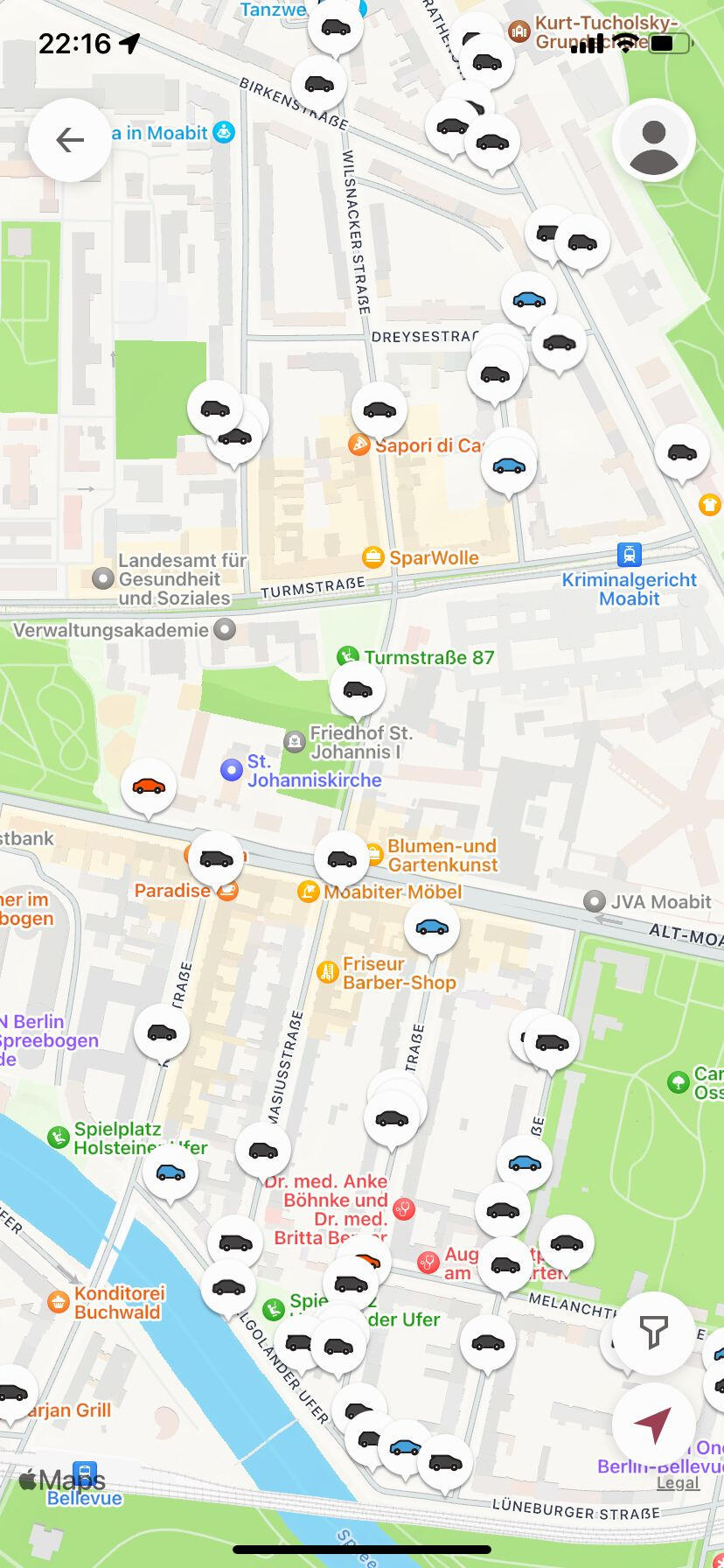
Task: Select the car pin above Sapori di Casa
Action: coord(379,409)
